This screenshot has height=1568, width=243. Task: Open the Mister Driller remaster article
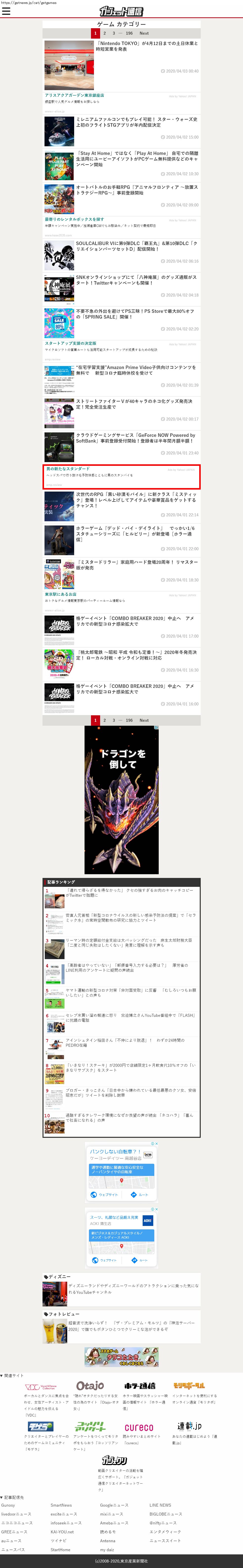click(136, 565)
